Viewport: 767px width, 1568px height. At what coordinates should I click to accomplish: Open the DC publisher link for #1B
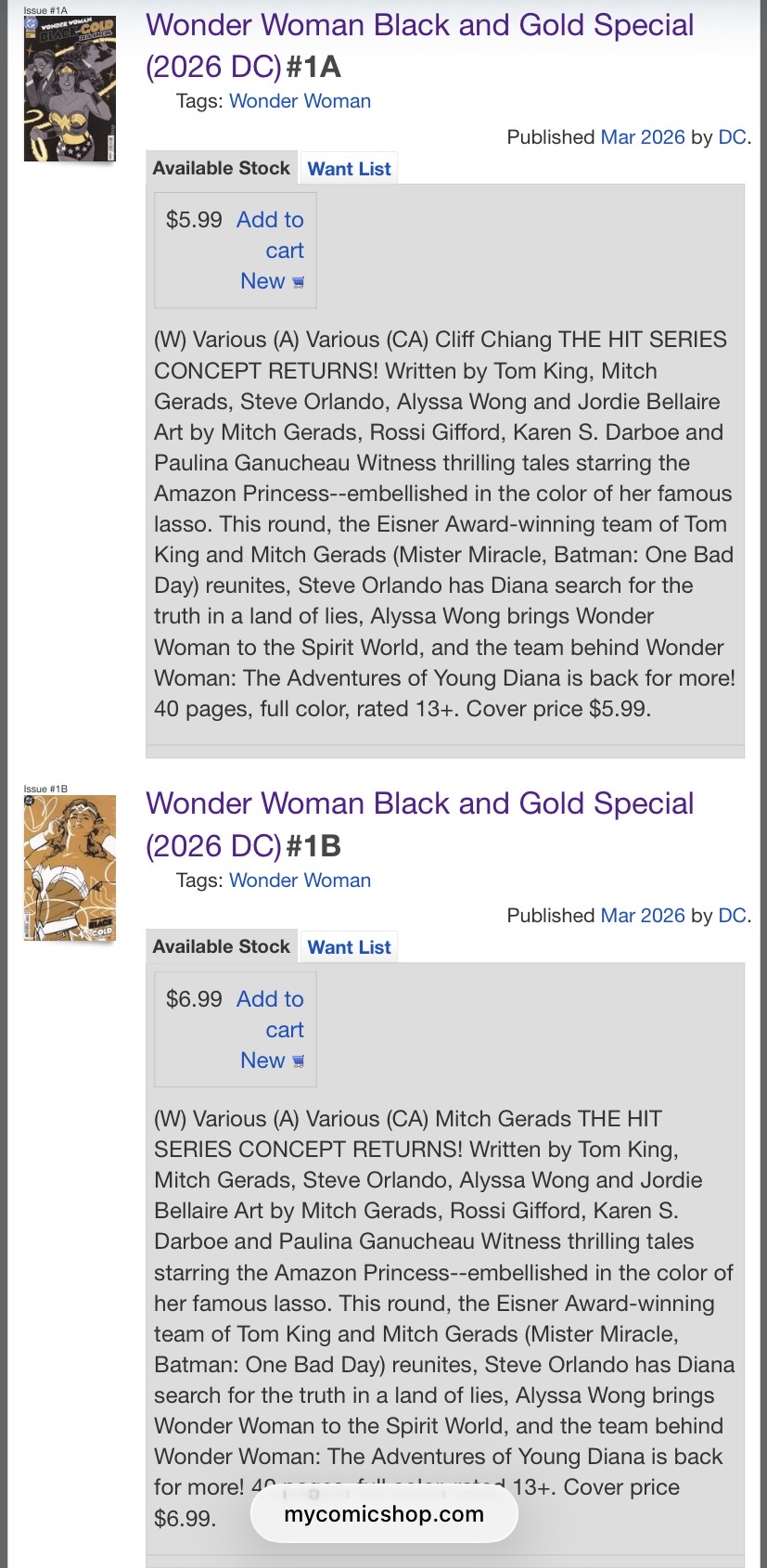coord(732,916)
